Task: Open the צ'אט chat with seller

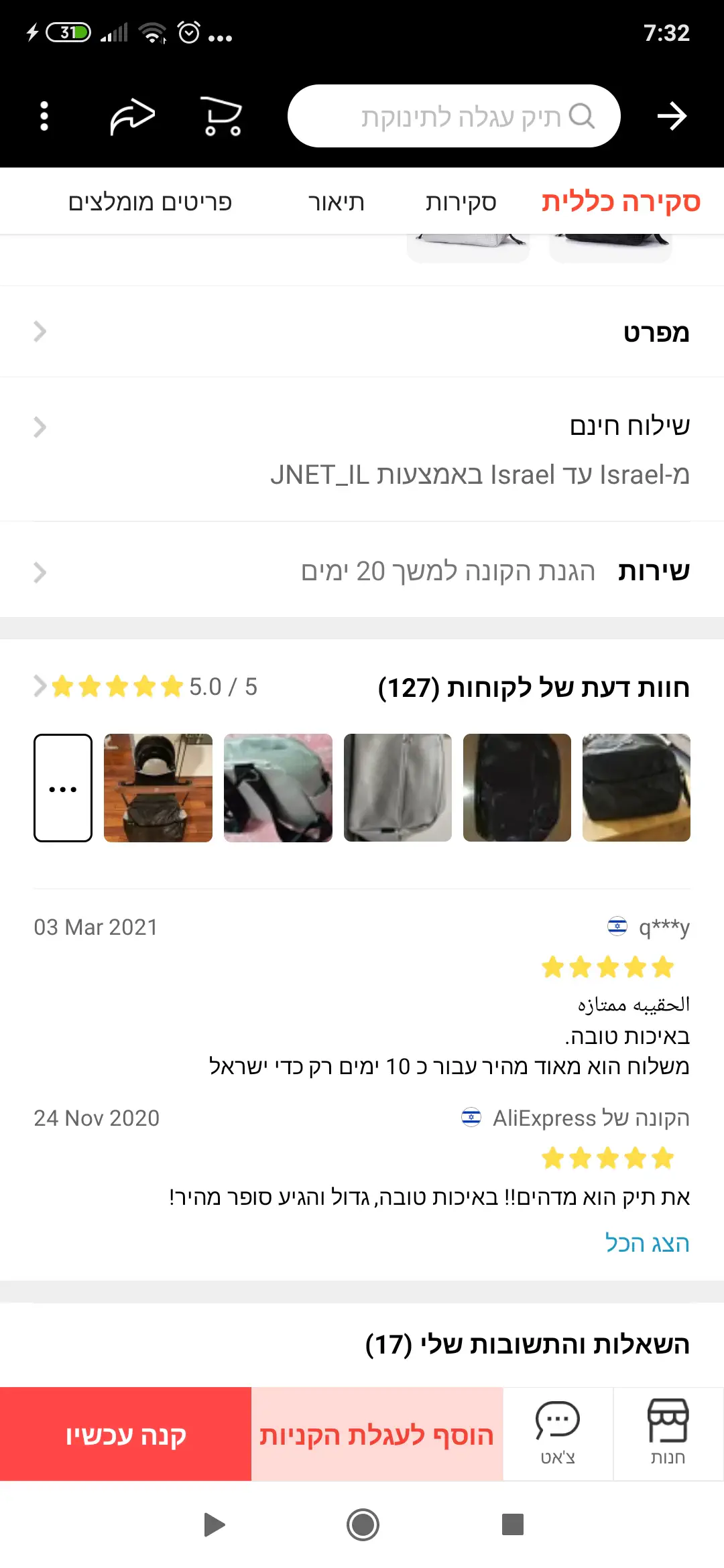Action: (558, 1433)
